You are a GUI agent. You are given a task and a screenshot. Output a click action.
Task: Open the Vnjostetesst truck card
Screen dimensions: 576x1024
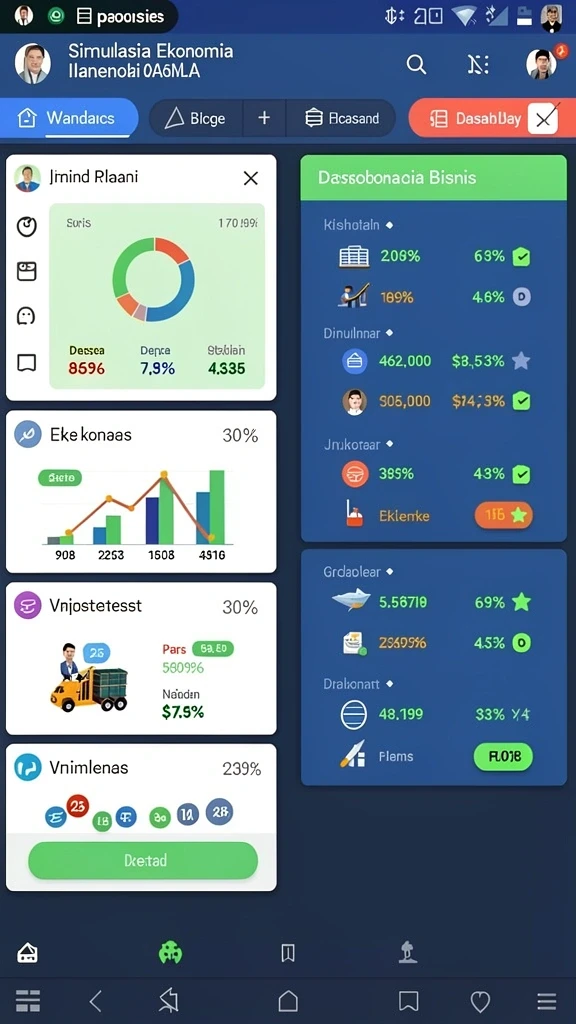click(141, 658)
